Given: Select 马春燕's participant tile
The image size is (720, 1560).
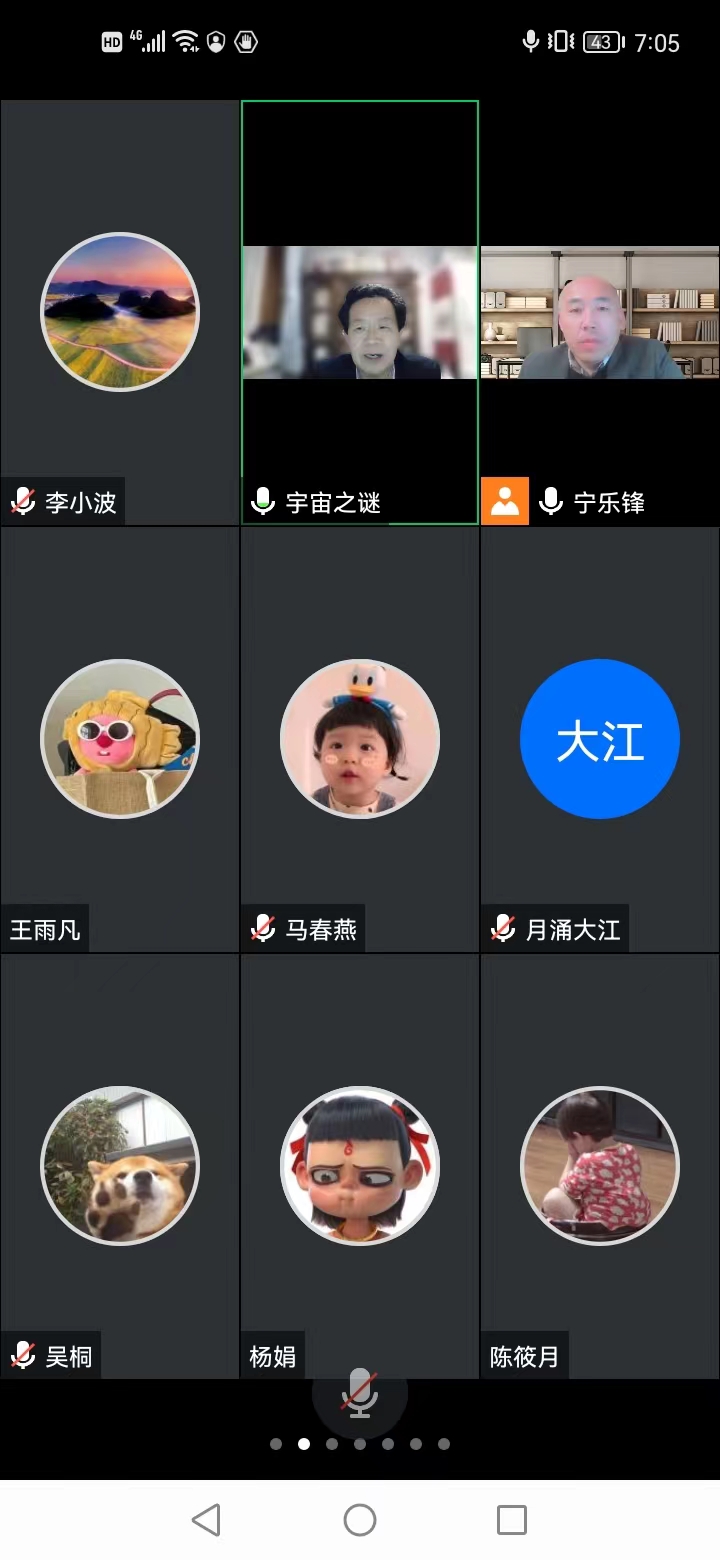Looking at the screenshot, I should click(360, 739).
